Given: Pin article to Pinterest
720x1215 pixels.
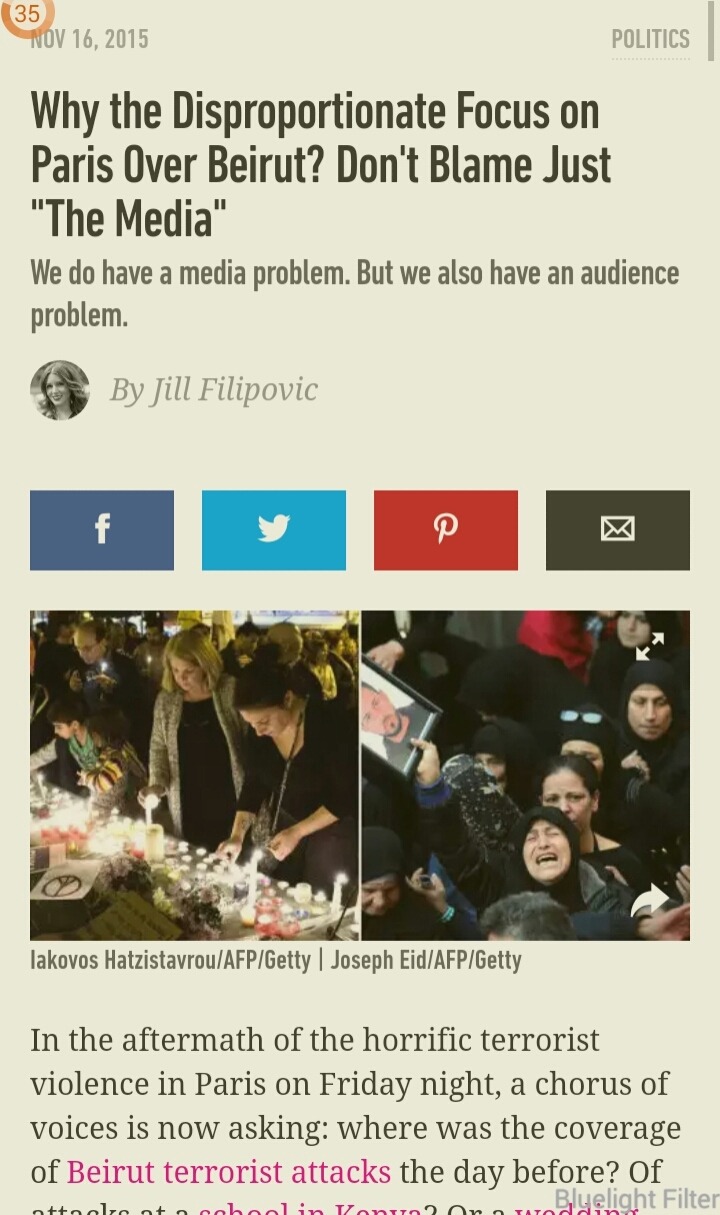Looking at the screenshot, I should tap(446, 530).
